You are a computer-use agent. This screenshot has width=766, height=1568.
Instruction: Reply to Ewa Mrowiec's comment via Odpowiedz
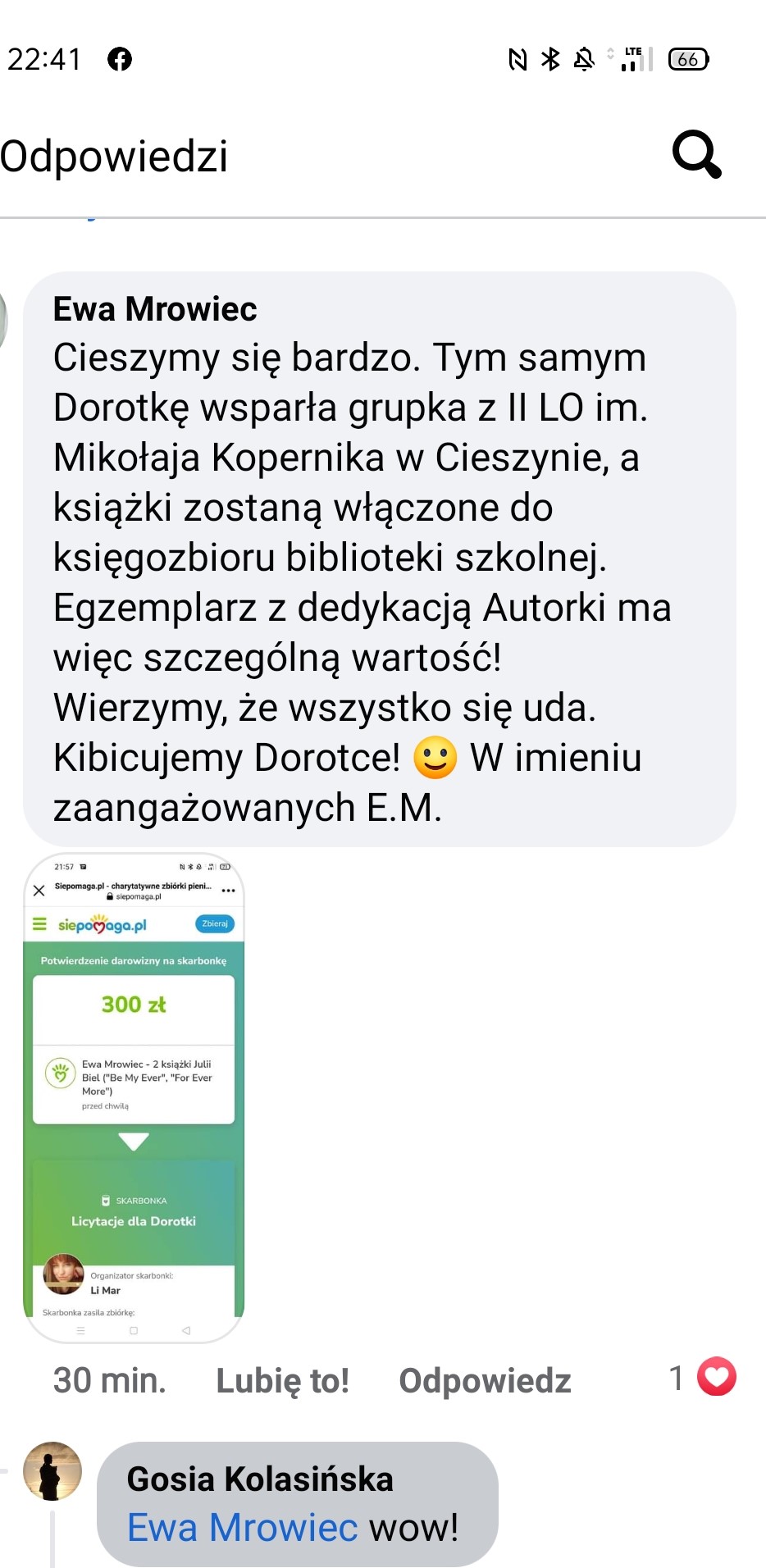coord(485,1380)
